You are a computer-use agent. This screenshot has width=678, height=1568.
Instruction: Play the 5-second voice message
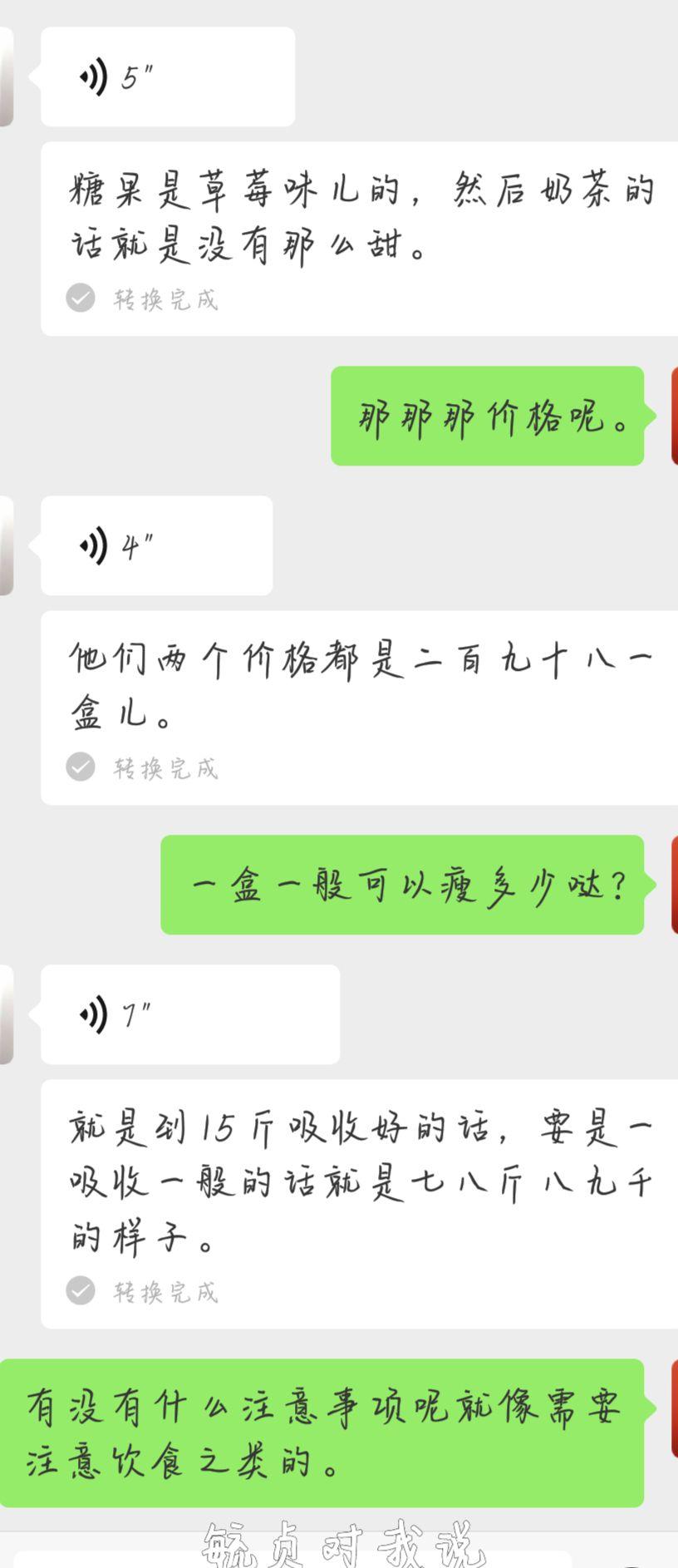pos(166,77)
